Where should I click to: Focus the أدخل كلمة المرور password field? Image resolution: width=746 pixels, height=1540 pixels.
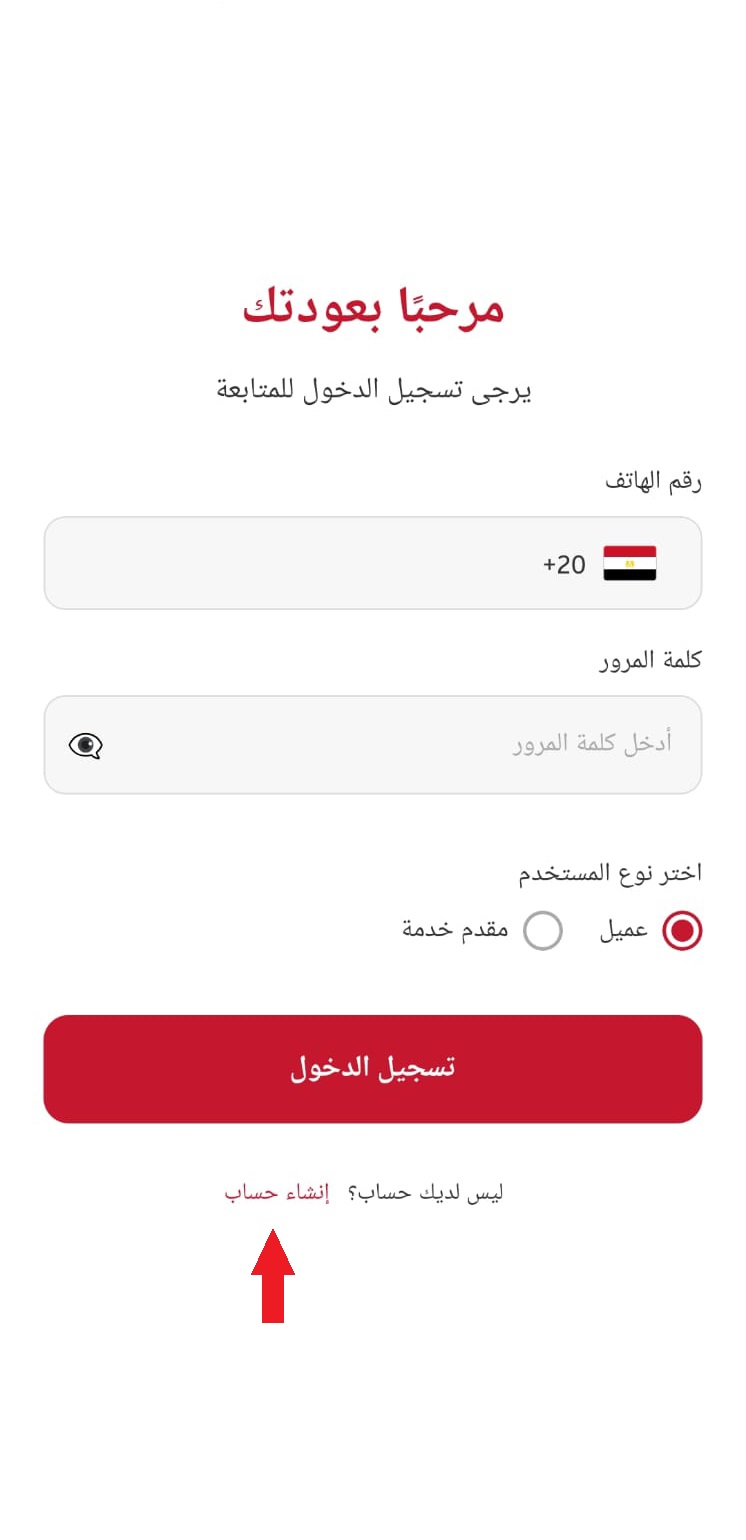click(400, 745)
